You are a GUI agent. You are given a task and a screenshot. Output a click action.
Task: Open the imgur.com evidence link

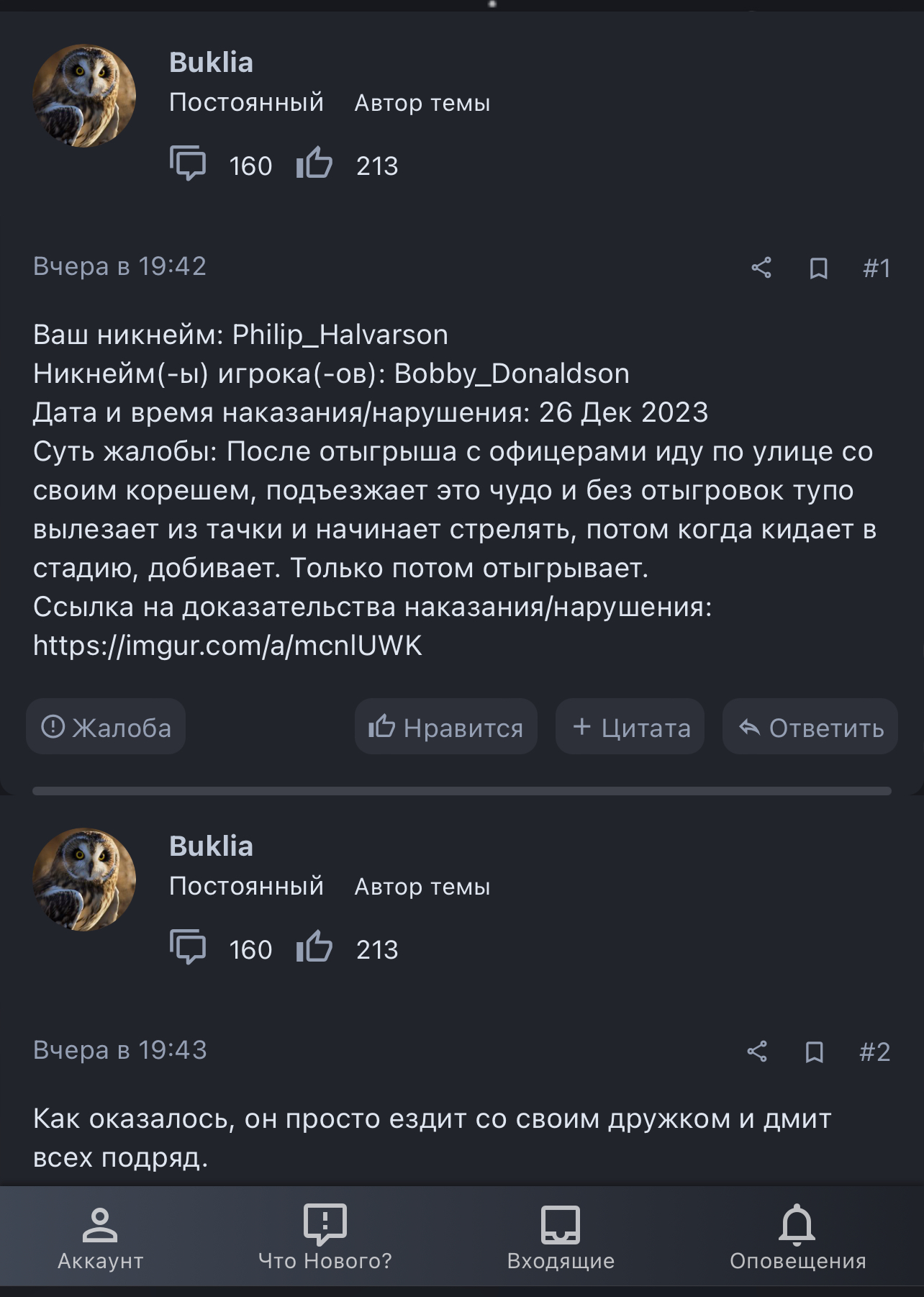coord(227,646)
